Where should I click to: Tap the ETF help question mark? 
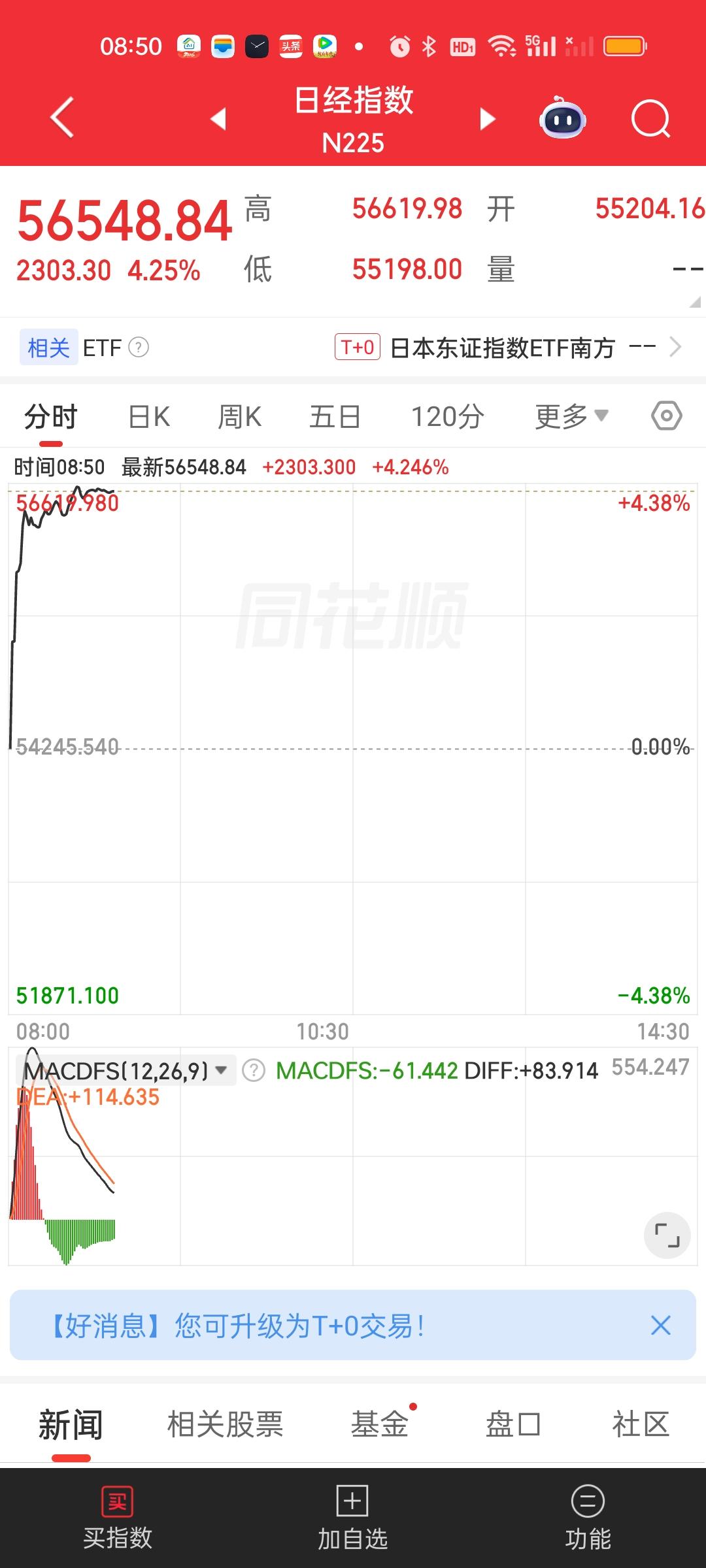(137, 347)
